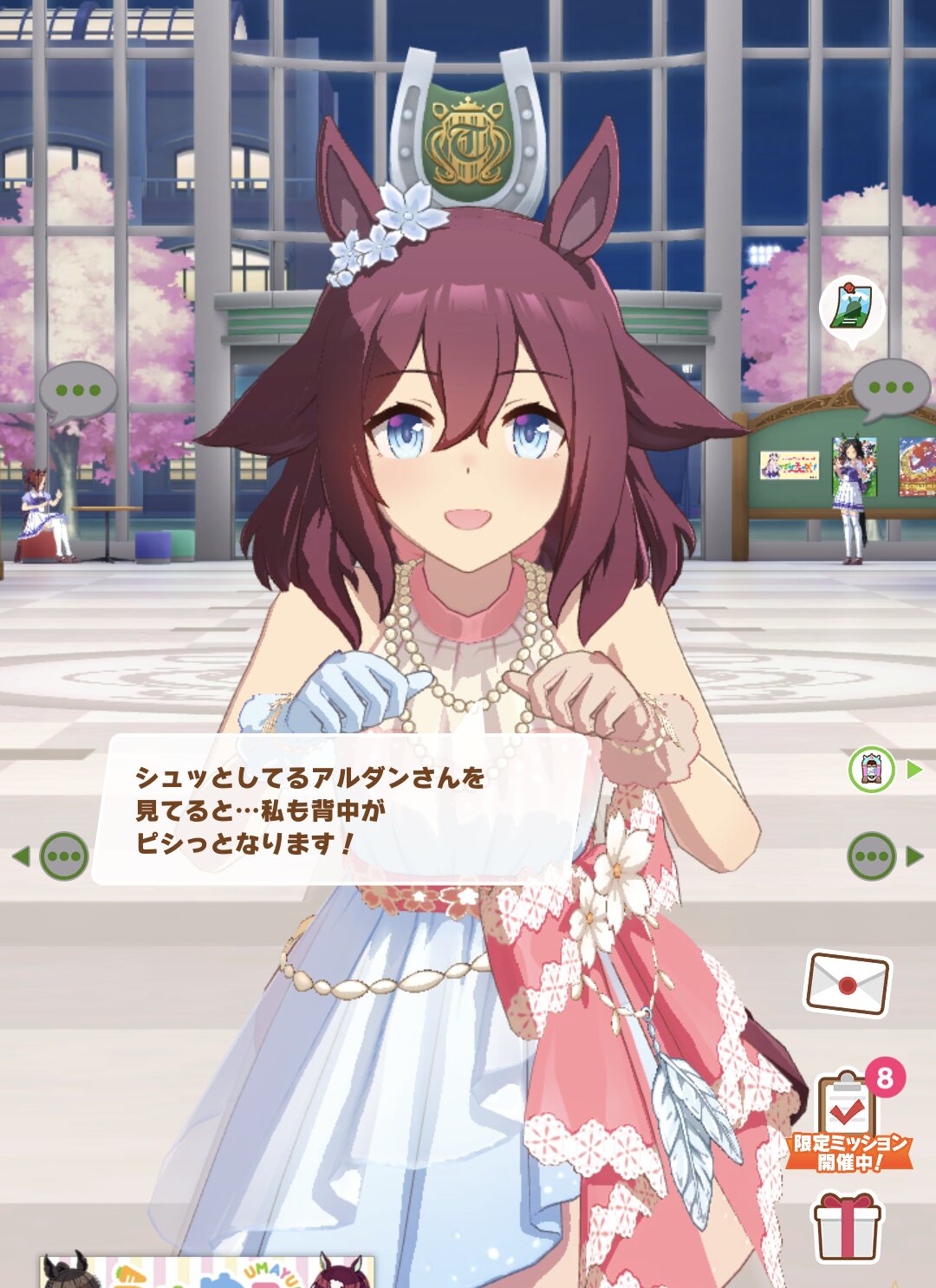936x1288 pixels.
Task: Open the mail envelope icon
Action: point(848,982)
